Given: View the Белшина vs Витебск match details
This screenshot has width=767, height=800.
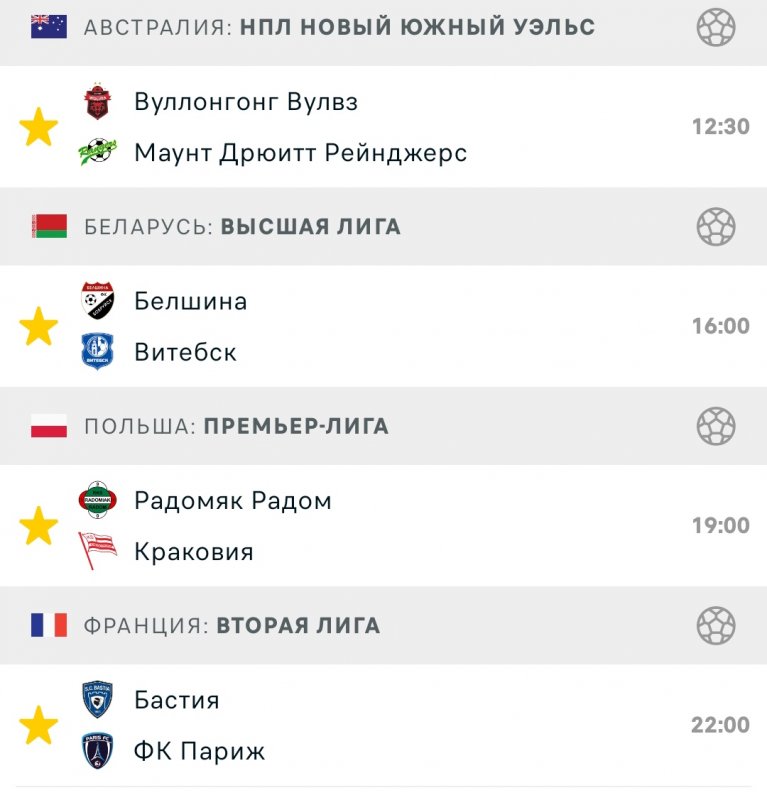Looking at the screenshot, I should coord(300,327).
